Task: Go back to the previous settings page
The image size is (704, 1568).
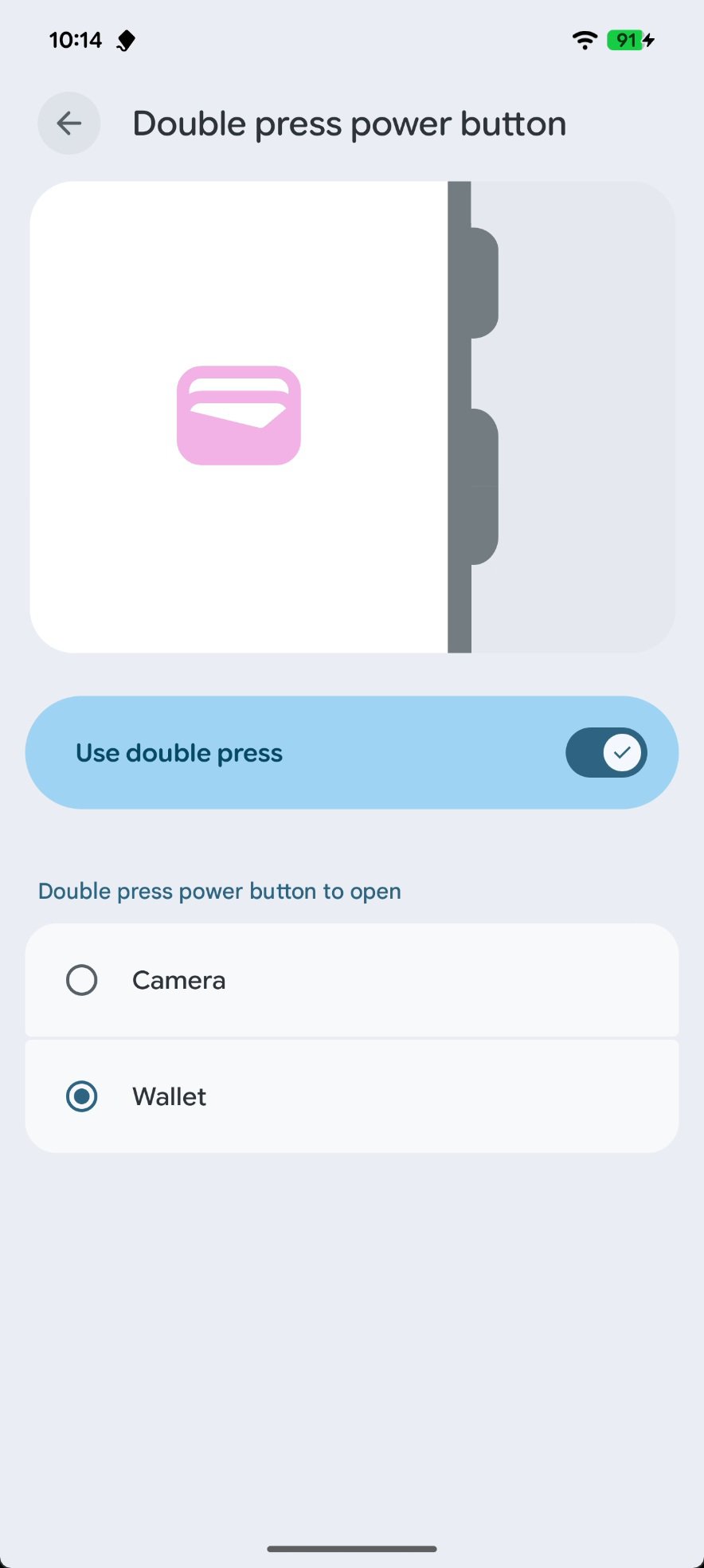Action: 69,123
